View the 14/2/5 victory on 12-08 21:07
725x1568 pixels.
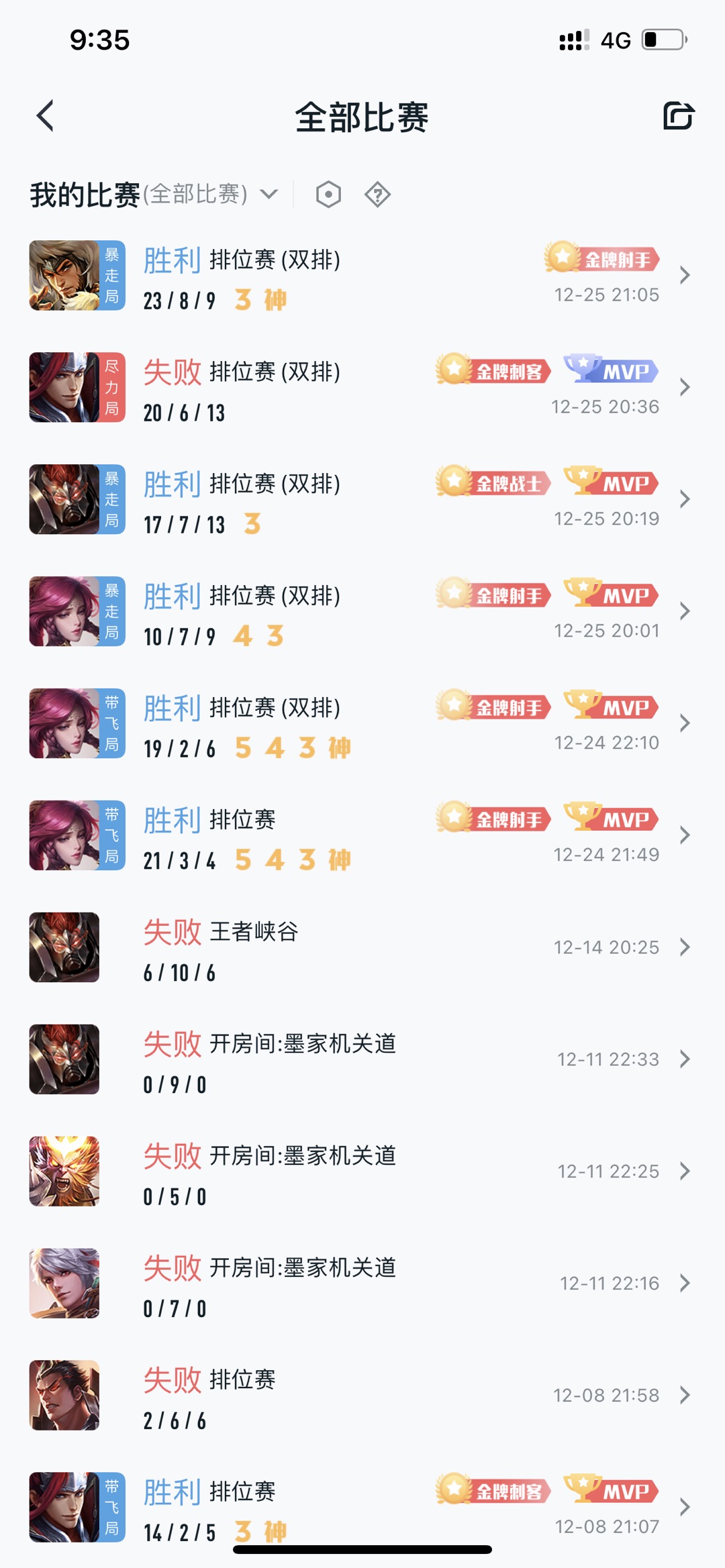[x=362, y=1508]
